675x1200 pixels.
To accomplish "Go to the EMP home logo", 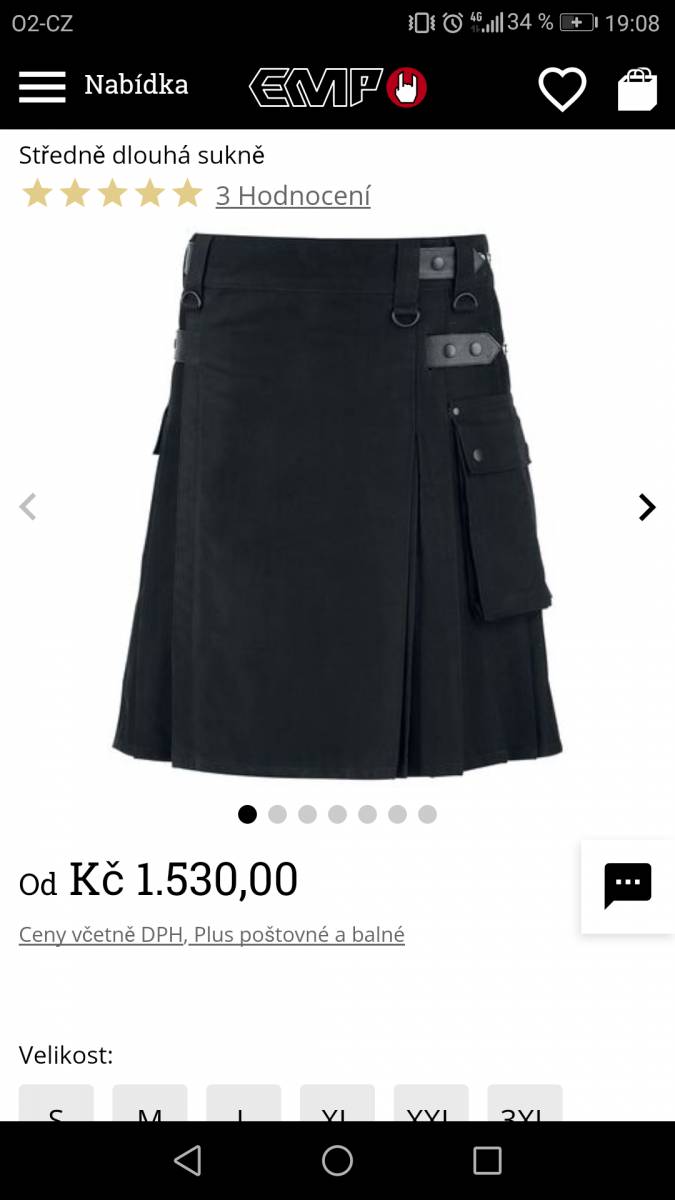I will [338, 87].
